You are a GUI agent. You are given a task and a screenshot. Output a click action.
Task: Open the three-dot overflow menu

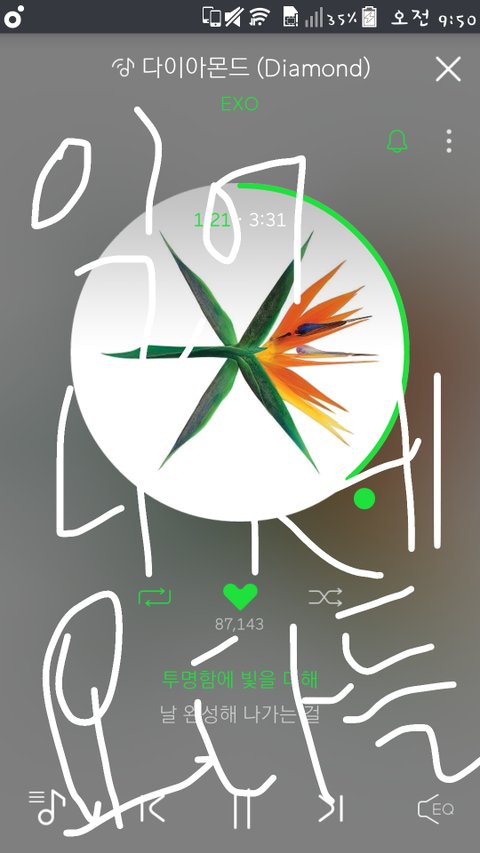pyautogui.click(x=448, y=141)
